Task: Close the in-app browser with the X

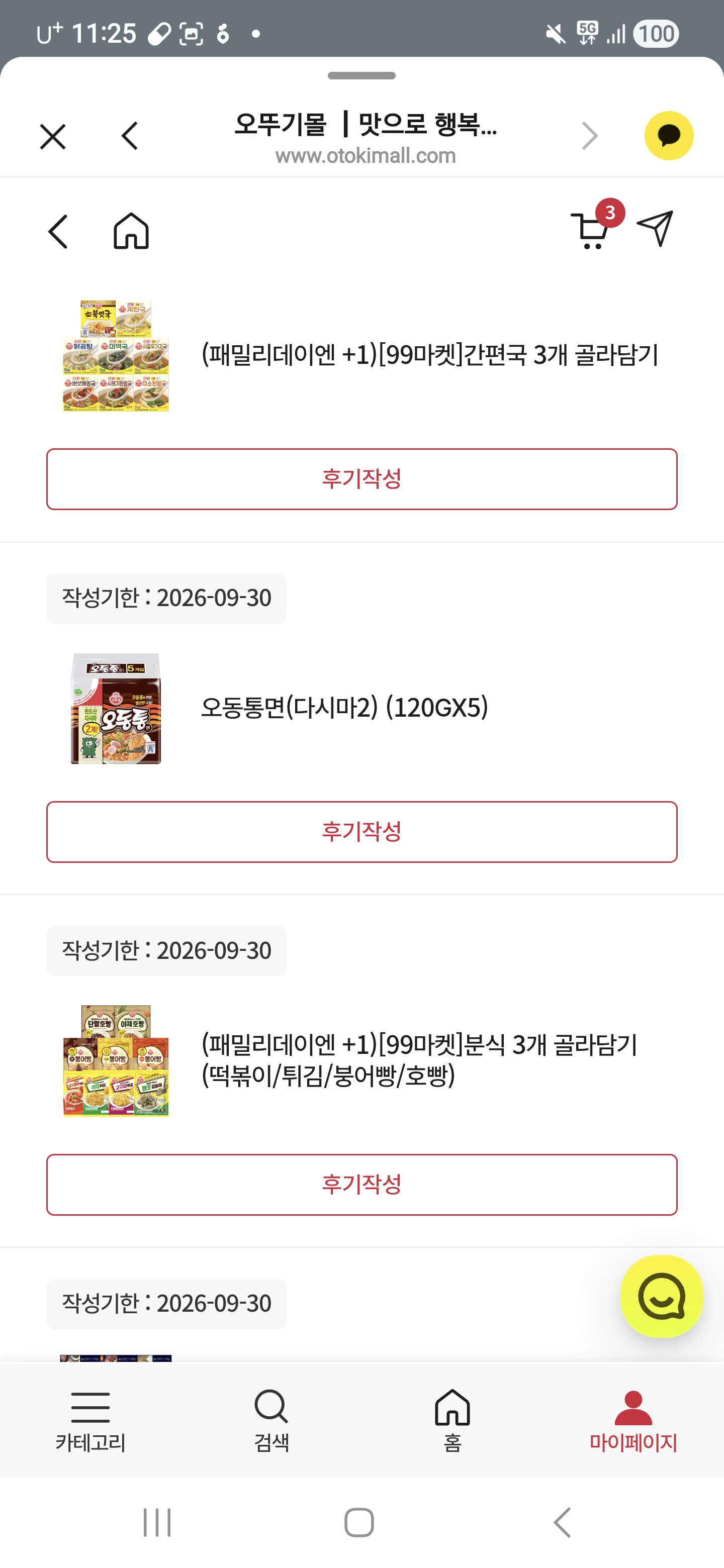Action: tap(53, 136)
